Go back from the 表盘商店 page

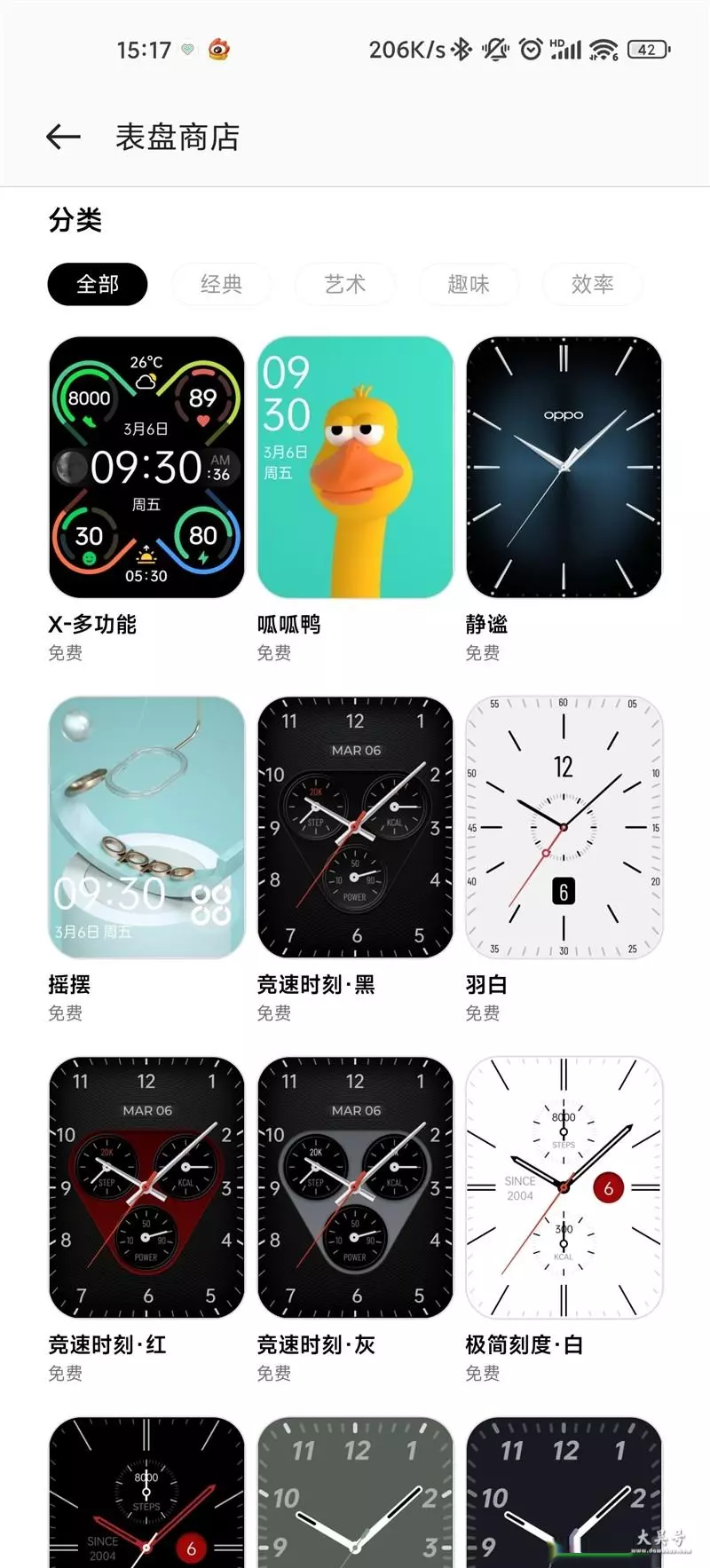point(63,137)
